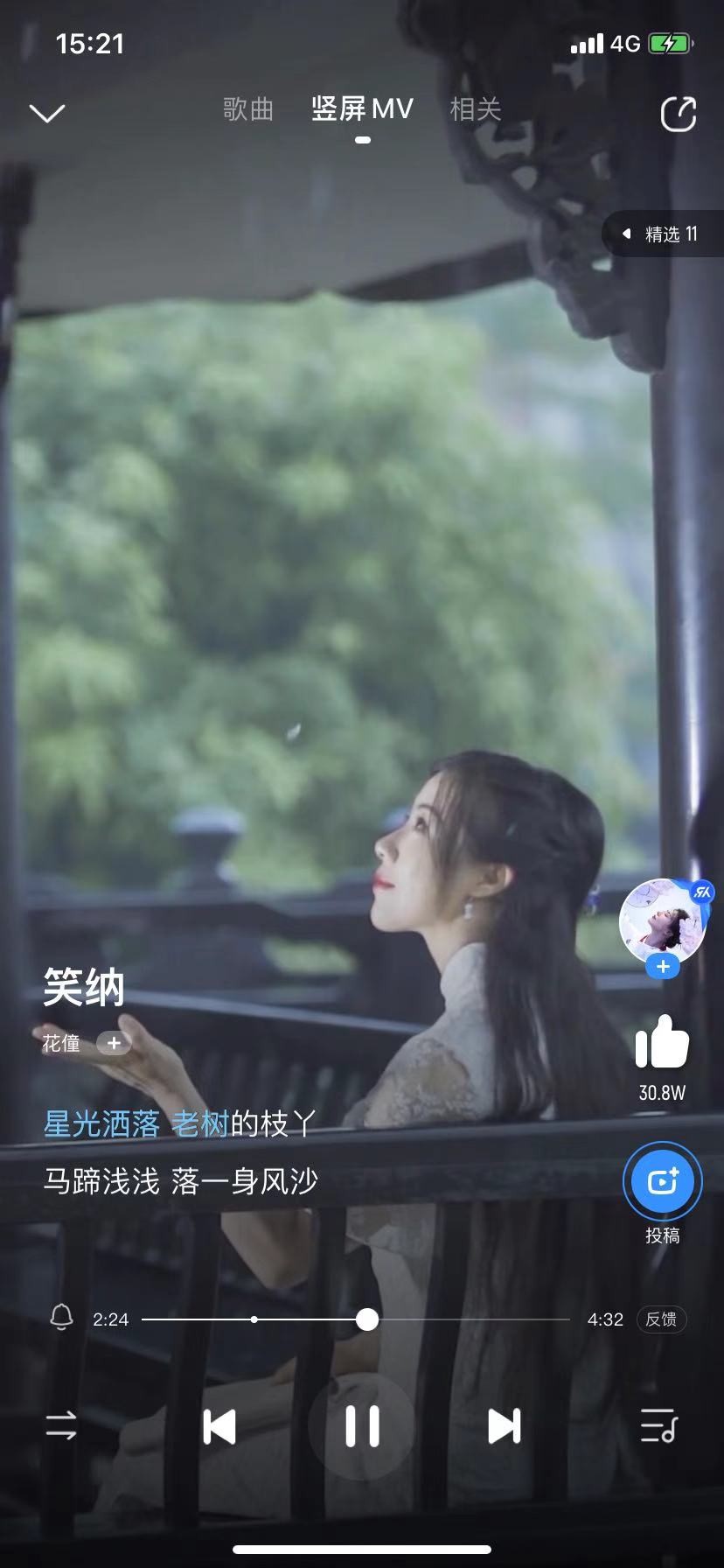Pause the current playback

point(362,1426)
